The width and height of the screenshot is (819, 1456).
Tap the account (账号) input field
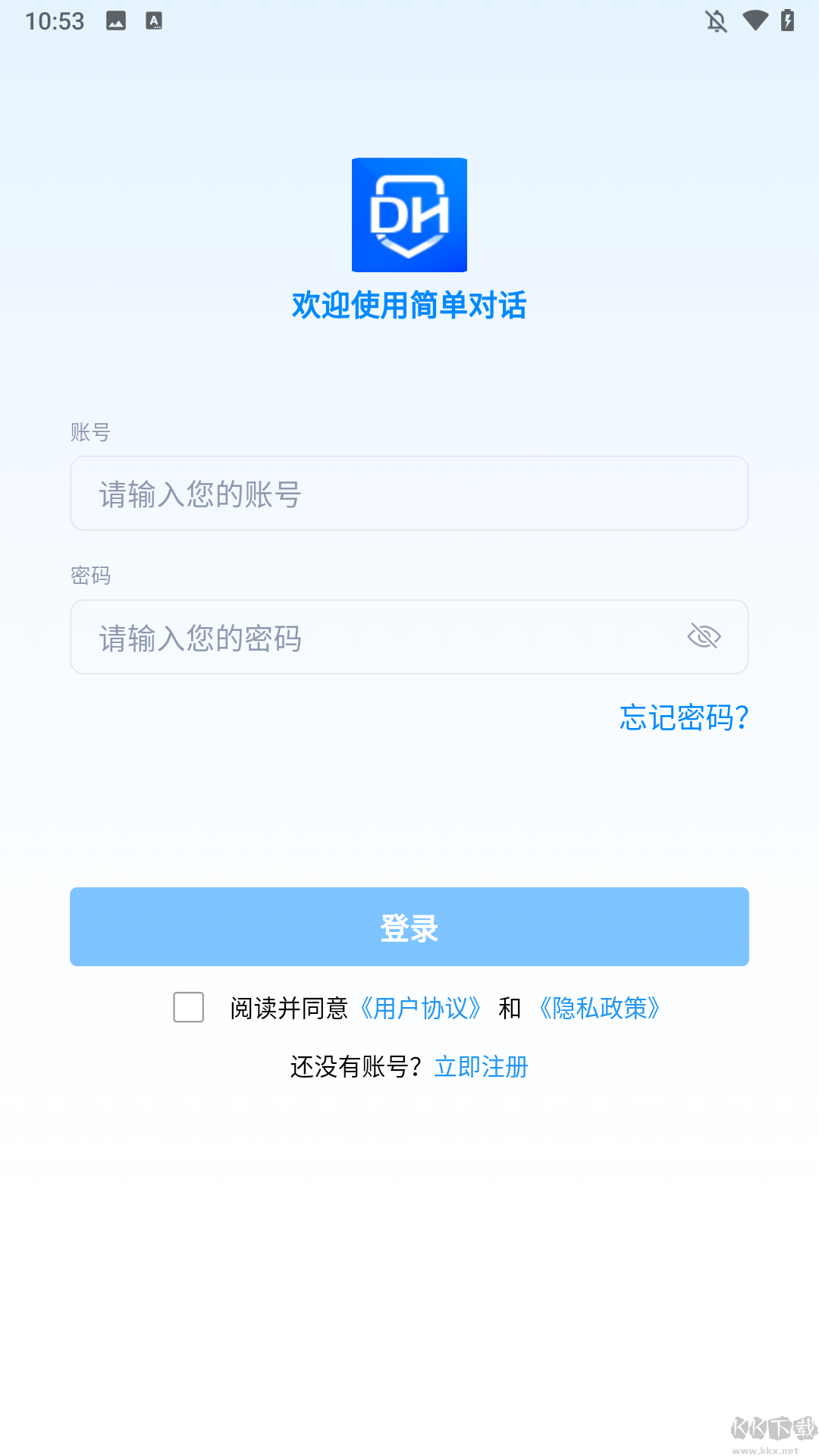coord(409,494)
